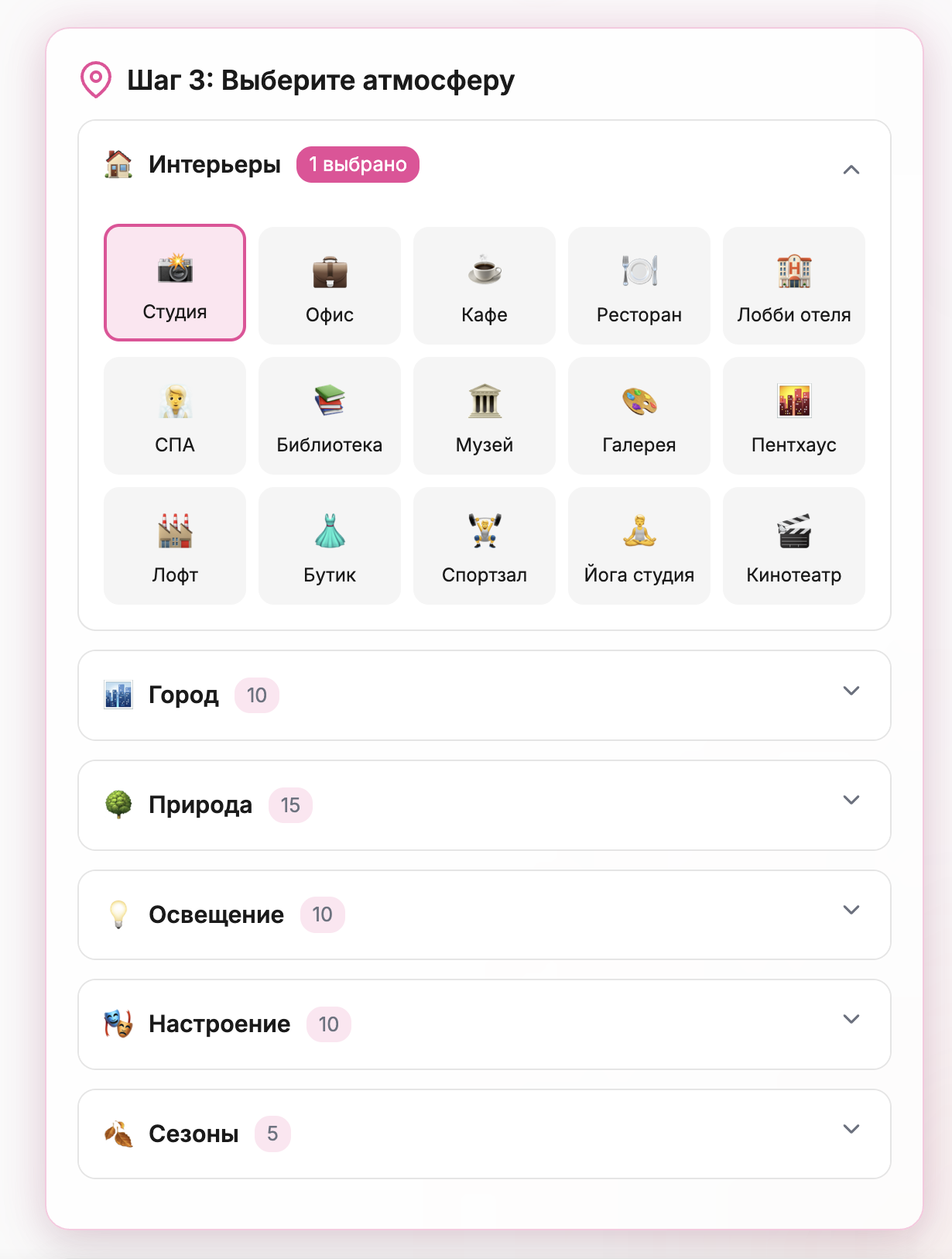Screen dimensions: 952x1259
Task: Select the Библиотека tile
Action: coord(330,416)
